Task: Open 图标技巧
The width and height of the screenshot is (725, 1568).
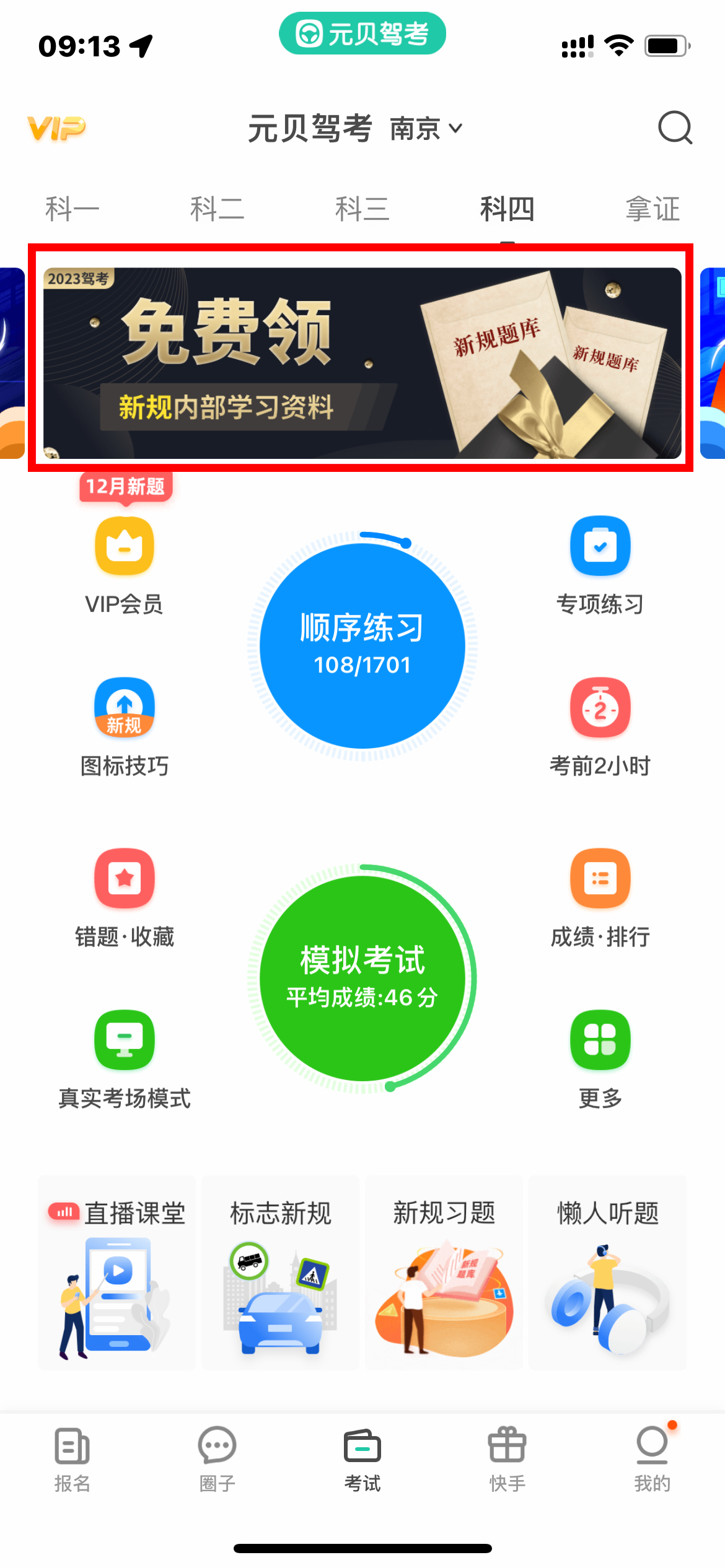Action: coord(124,726)
